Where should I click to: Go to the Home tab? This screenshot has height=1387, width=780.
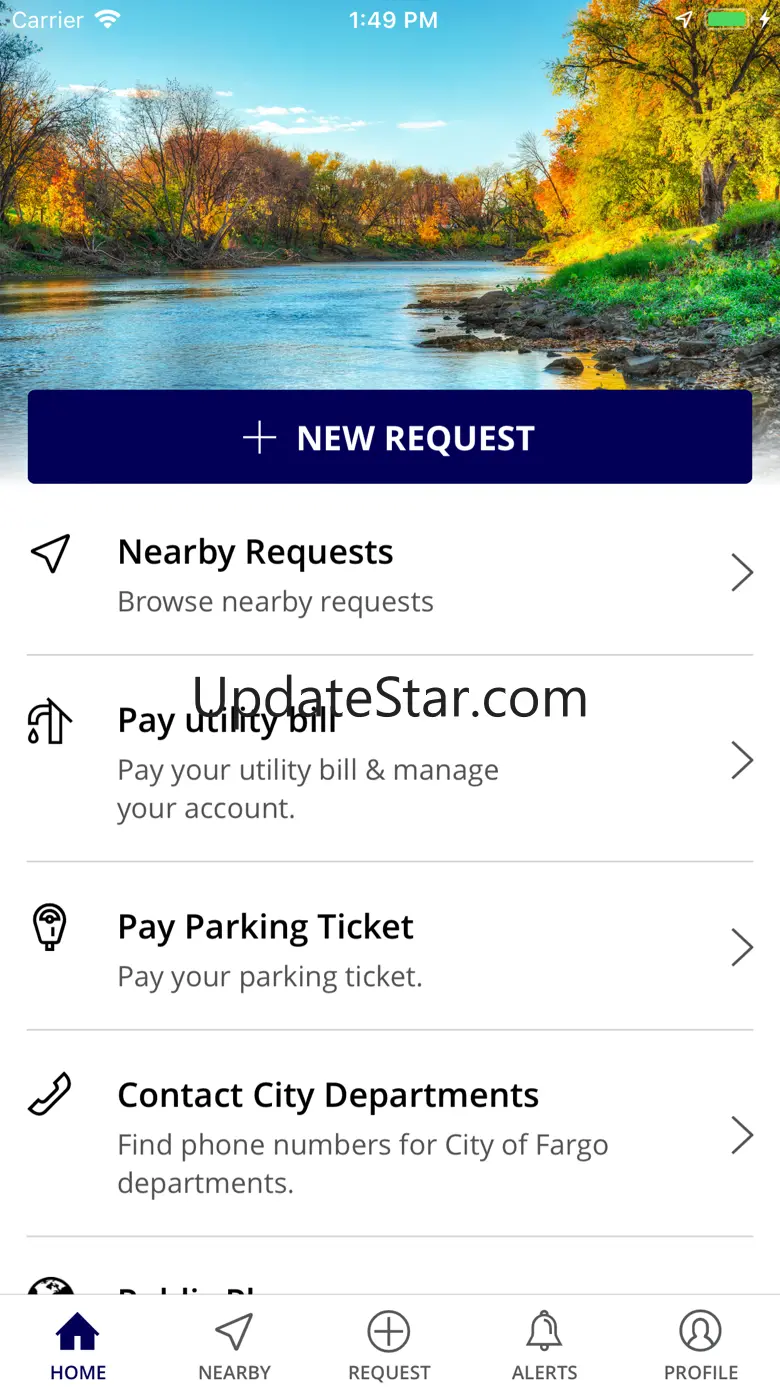point(78,1345)
